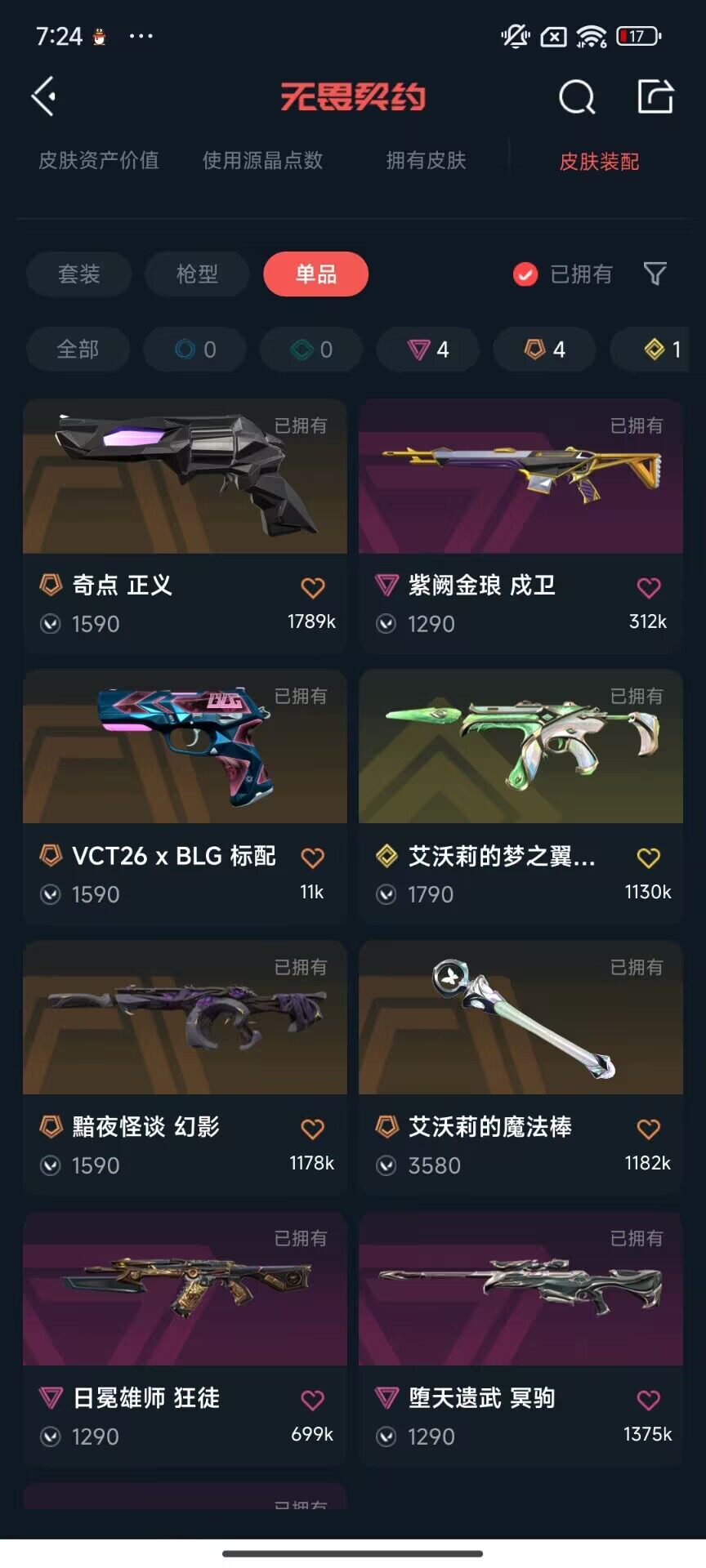Select the 全部 filter chip
The image size is (706, 1568).
(x=78, y=349)
